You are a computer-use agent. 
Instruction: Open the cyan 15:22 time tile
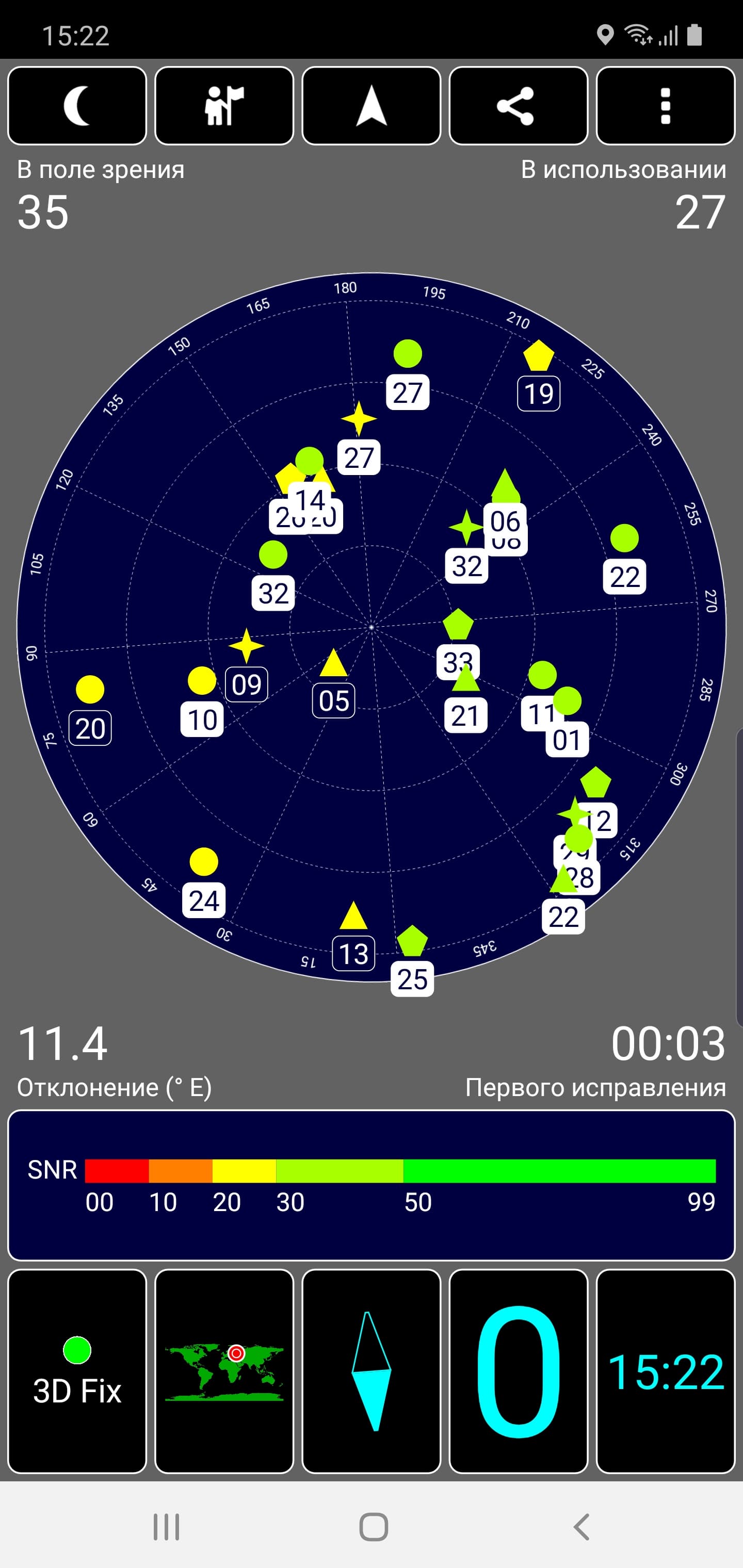pyautogui.click(x=666, y=1371)
